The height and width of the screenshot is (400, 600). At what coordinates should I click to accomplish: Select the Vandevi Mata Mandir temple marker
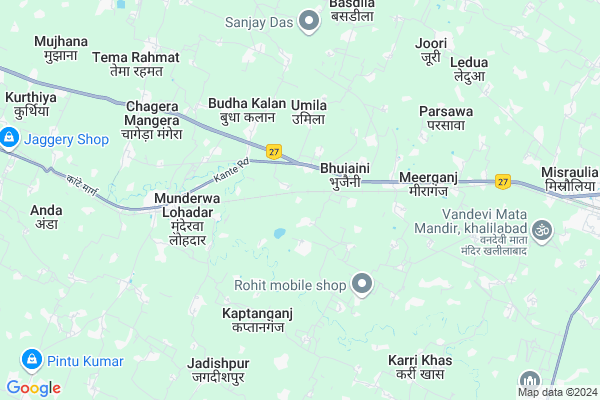543,230
